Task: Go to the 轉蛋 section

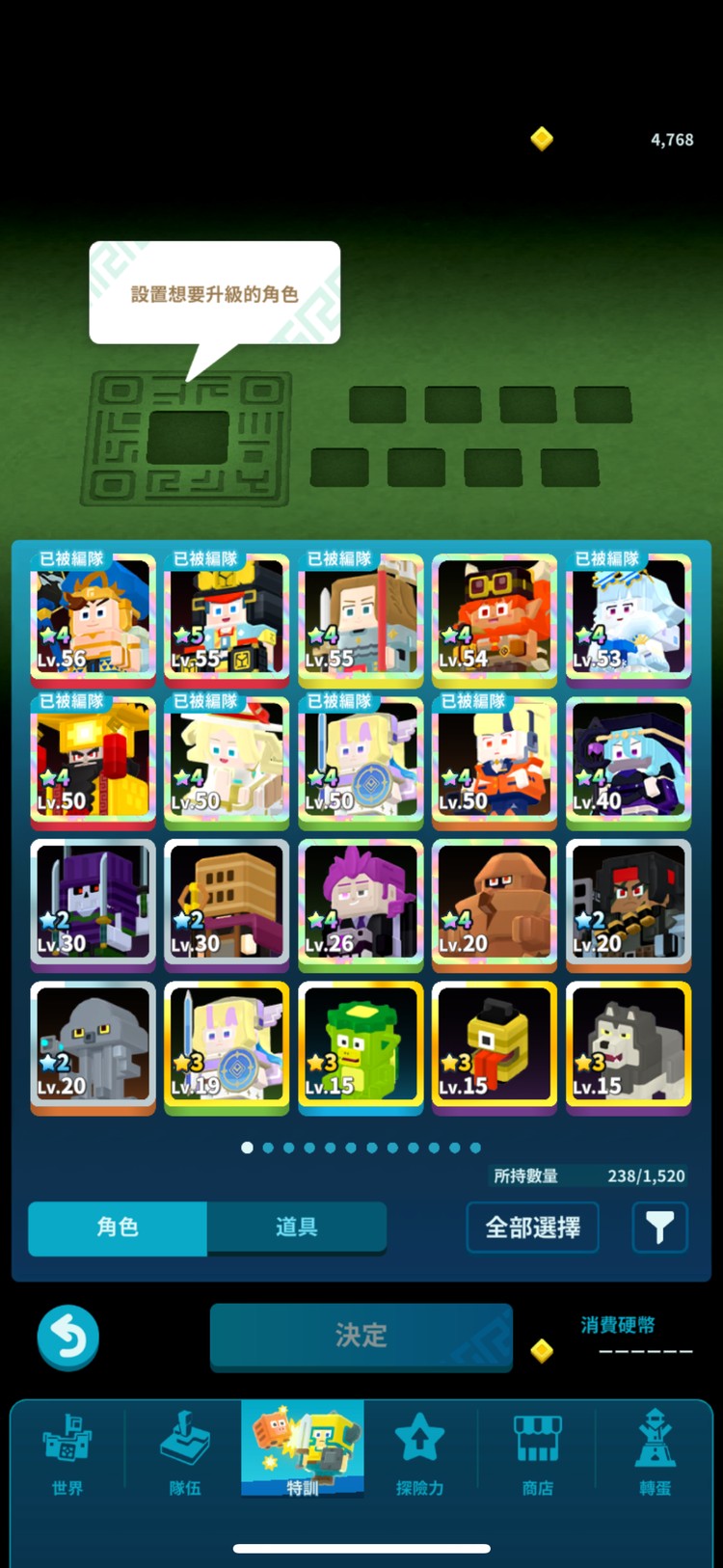Action: click(655, 1452)
